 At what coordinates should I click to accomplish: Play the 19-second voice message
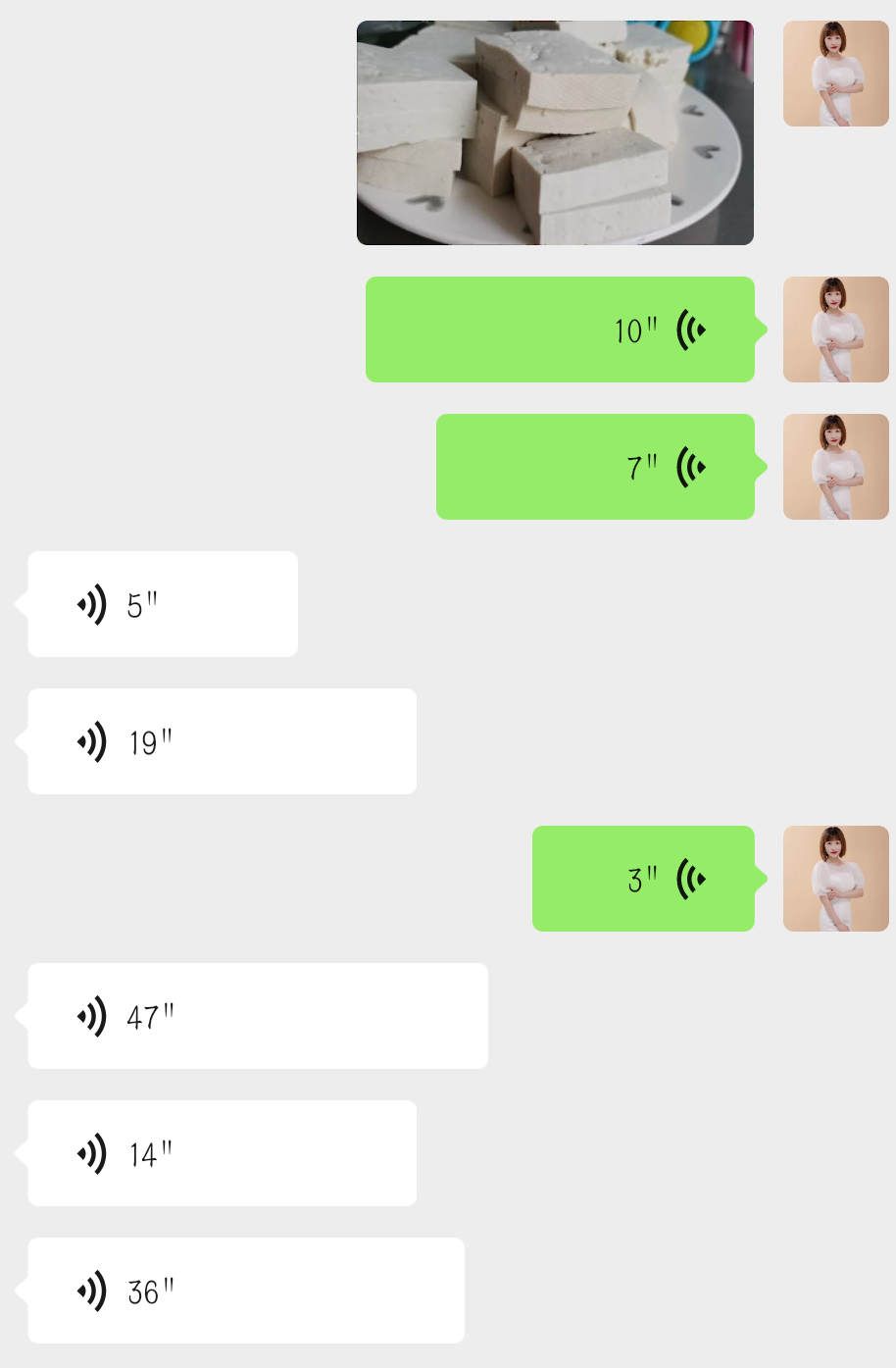pos(222,741)
